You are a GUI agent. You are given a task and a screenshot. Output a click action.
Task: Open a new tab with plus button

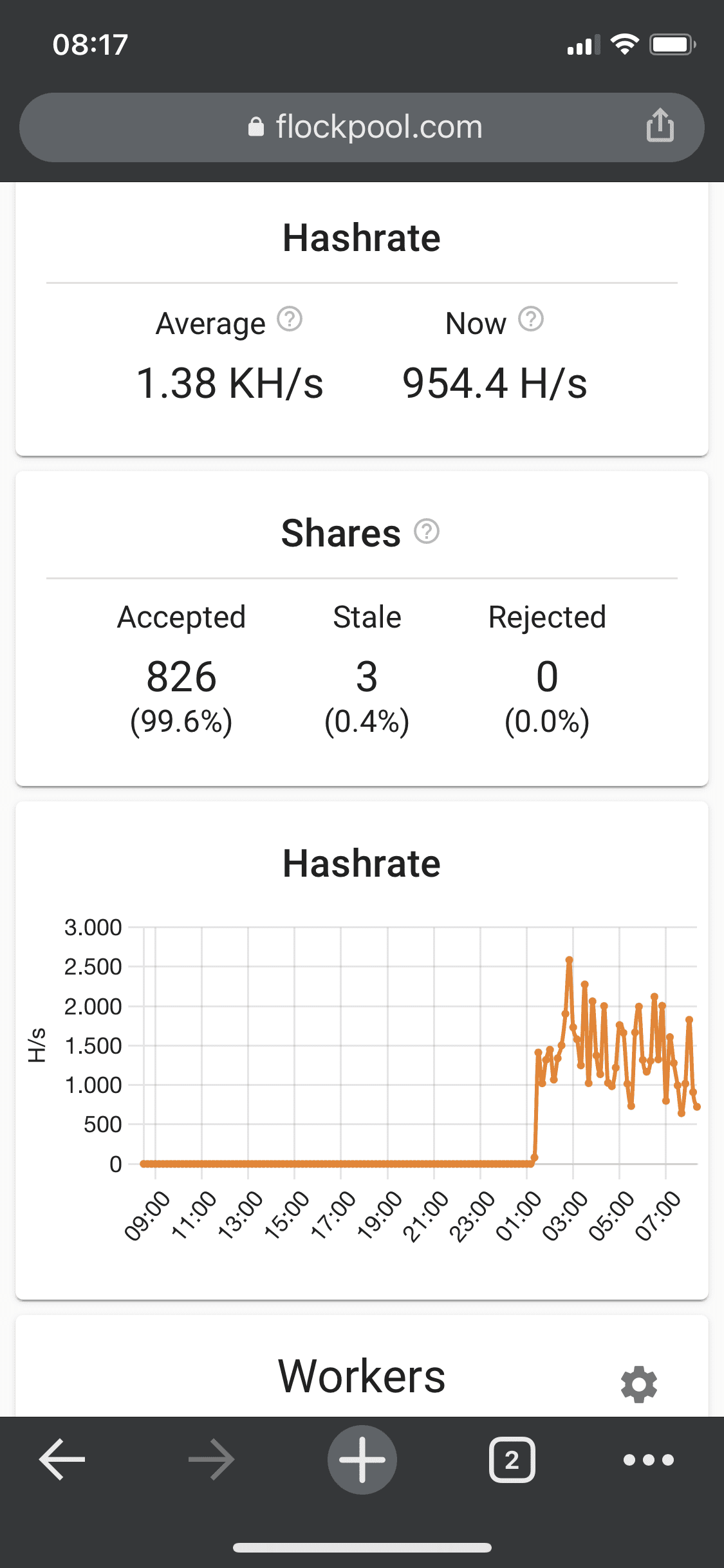(362, 1459)
